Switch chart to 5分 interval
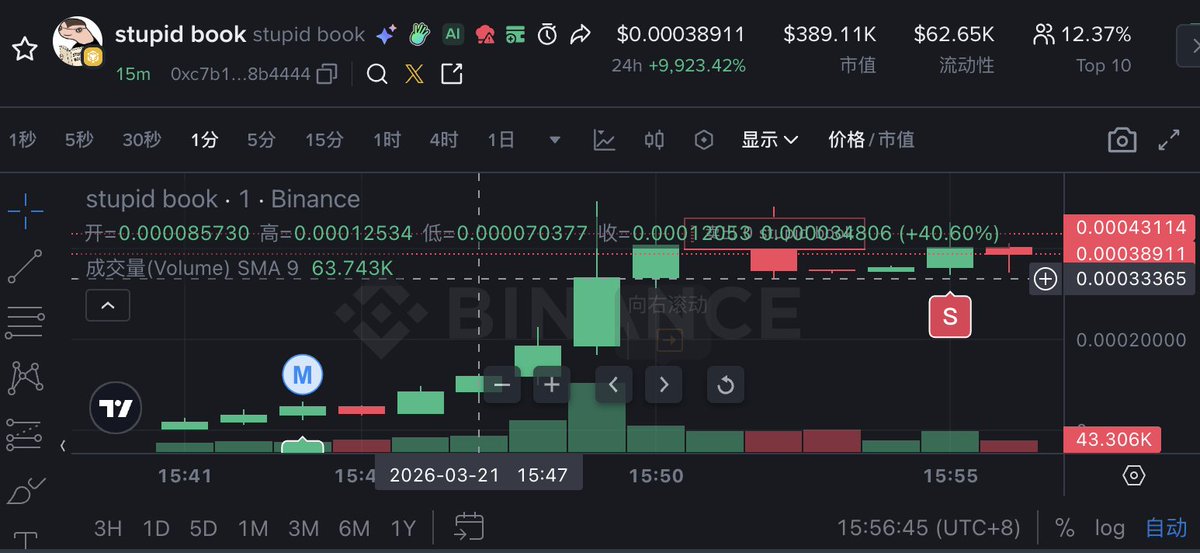 pyautogui.click(x=261, y=140)
